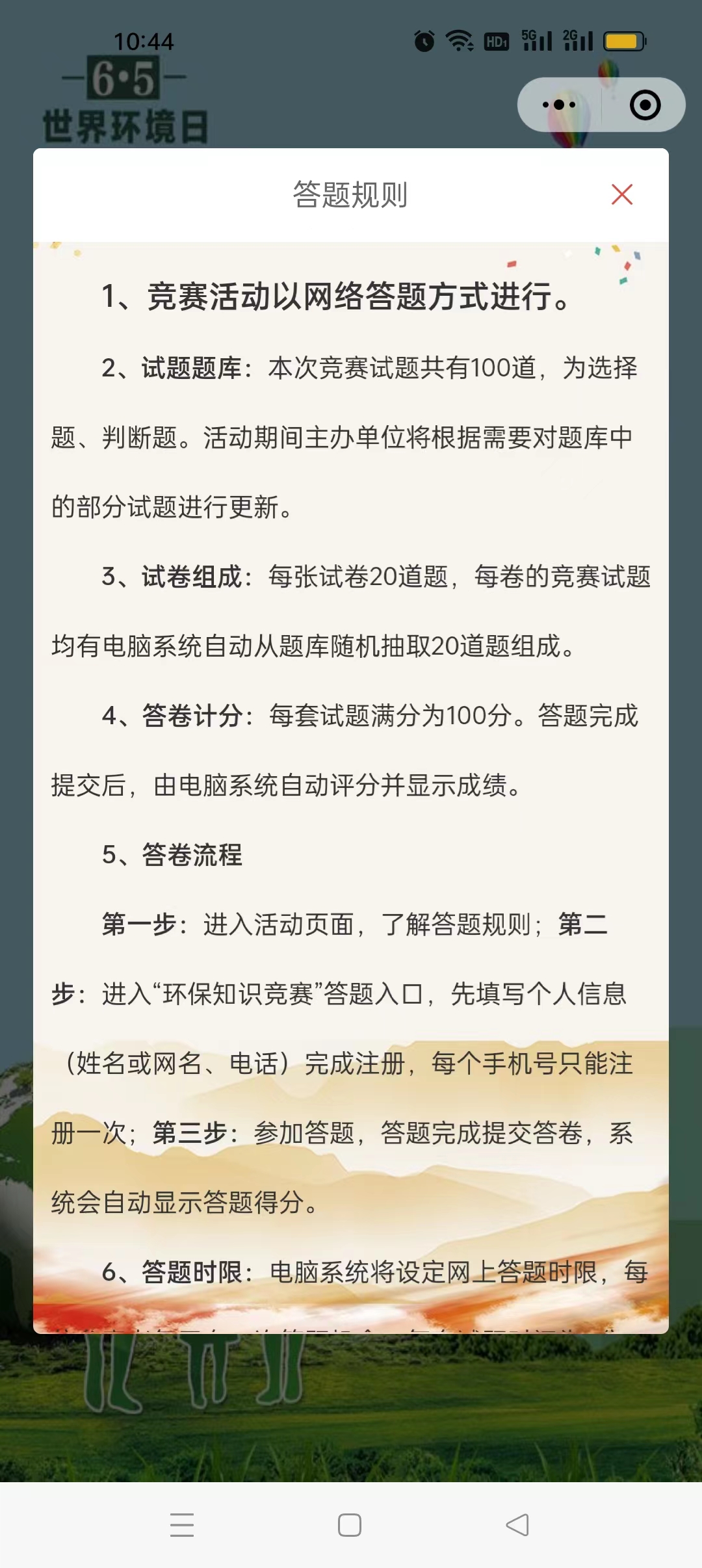Open the mini program more options menu
This screenshot has width=702, height=1568.
click(559, 105)
